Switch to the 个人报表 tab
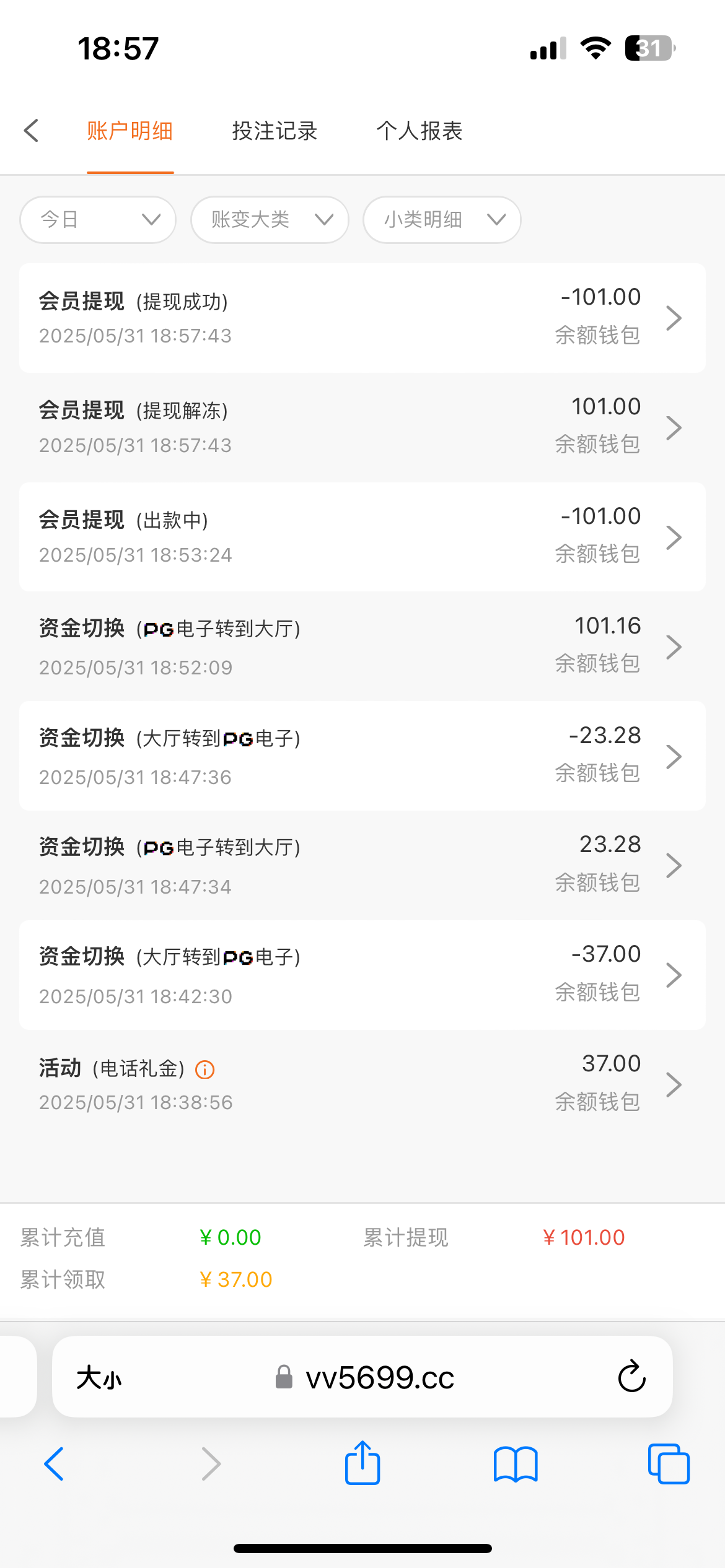The width and height of the screenshot is (725, 1568). point(420,131)
